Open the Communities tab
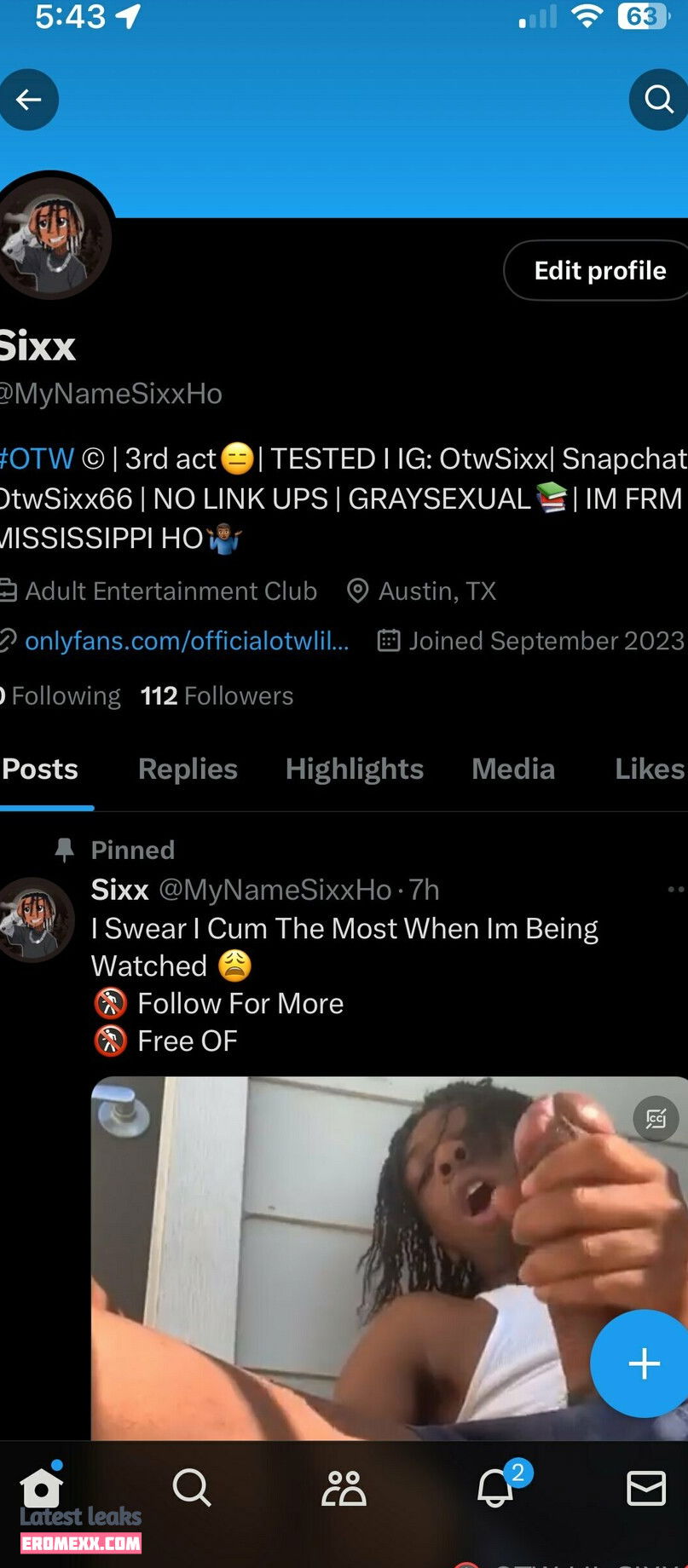This screenshot has width=688, height=1568. [x=344, y=1489]
